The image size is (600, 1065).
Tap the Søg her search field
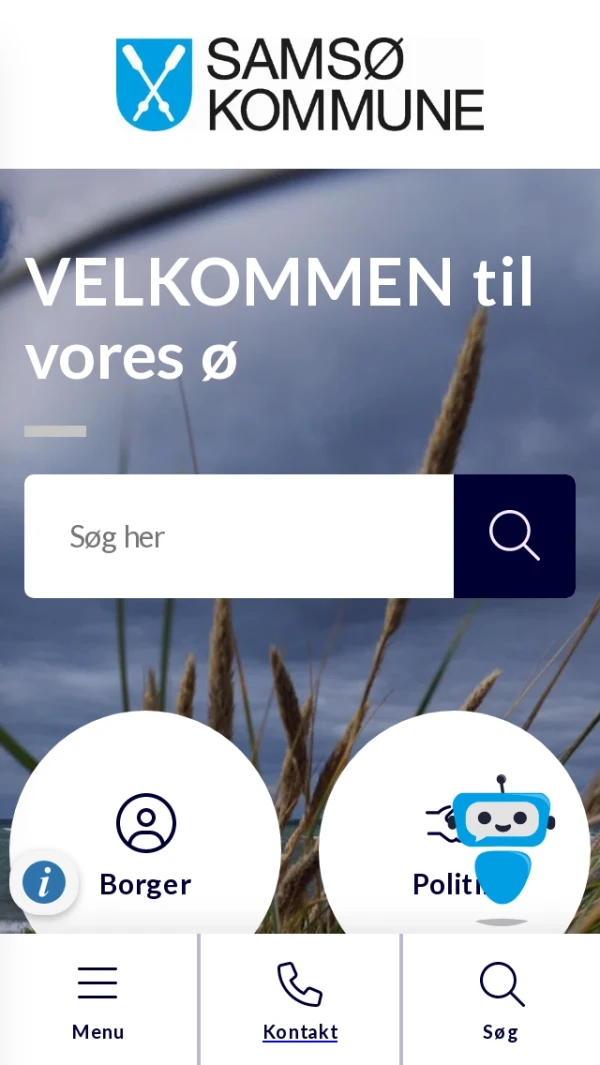coord(239,536)
